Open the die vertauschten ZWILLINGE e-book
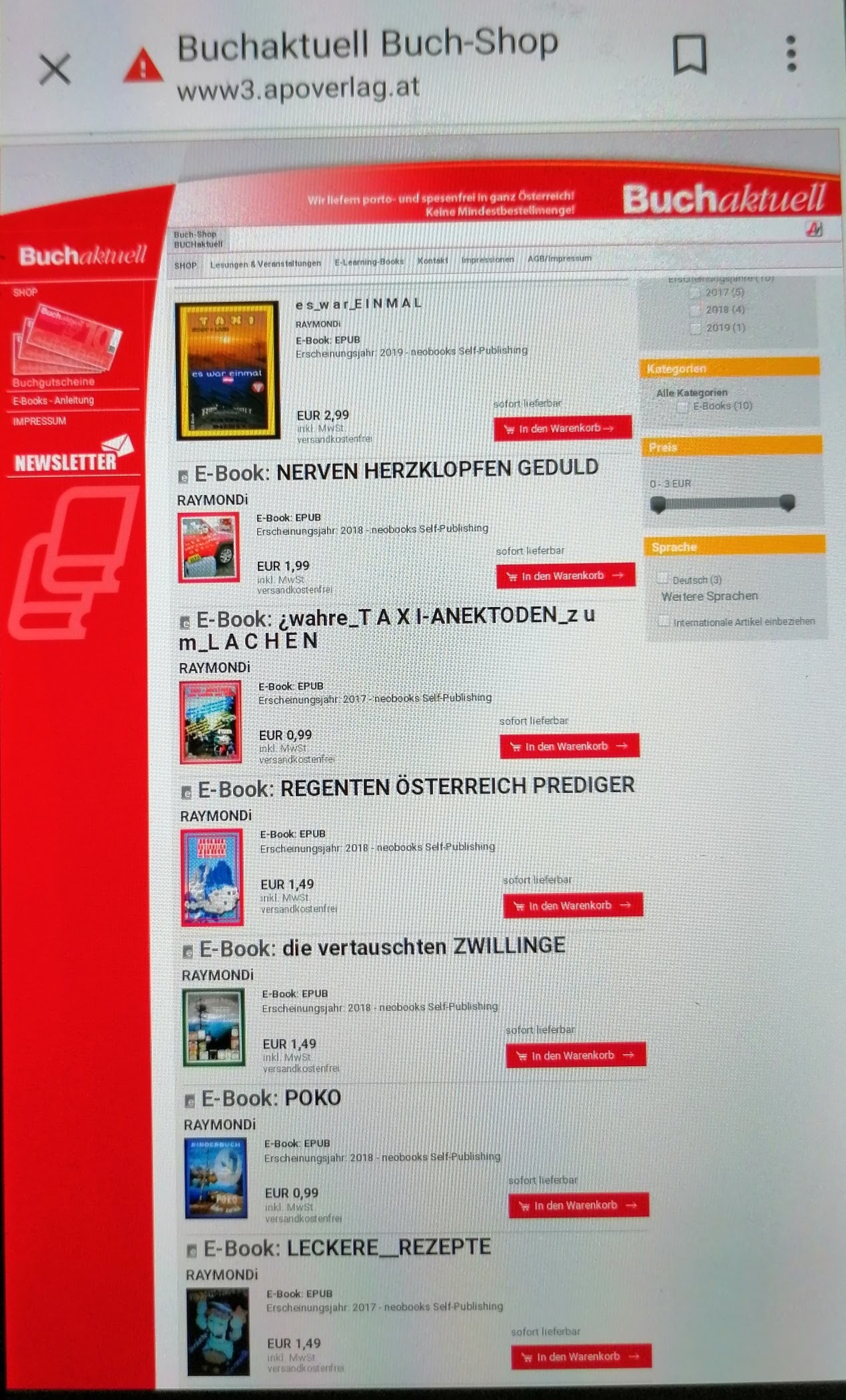Image resolution: width=846 pixels, height=1400 pixels. [x=423, y=947]
